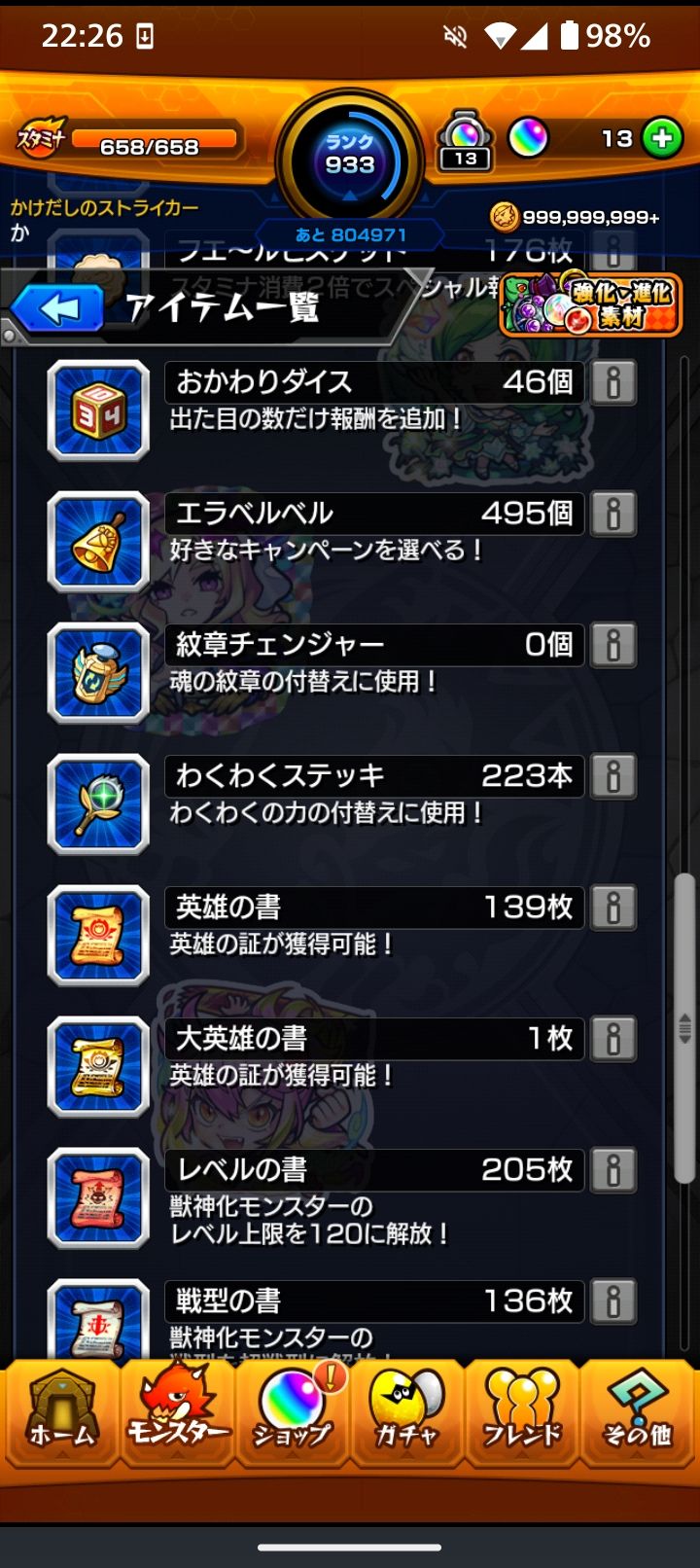Tap the stamina gauge 658/658
The image size is (700, 1568).
click(x=151, y=144)
